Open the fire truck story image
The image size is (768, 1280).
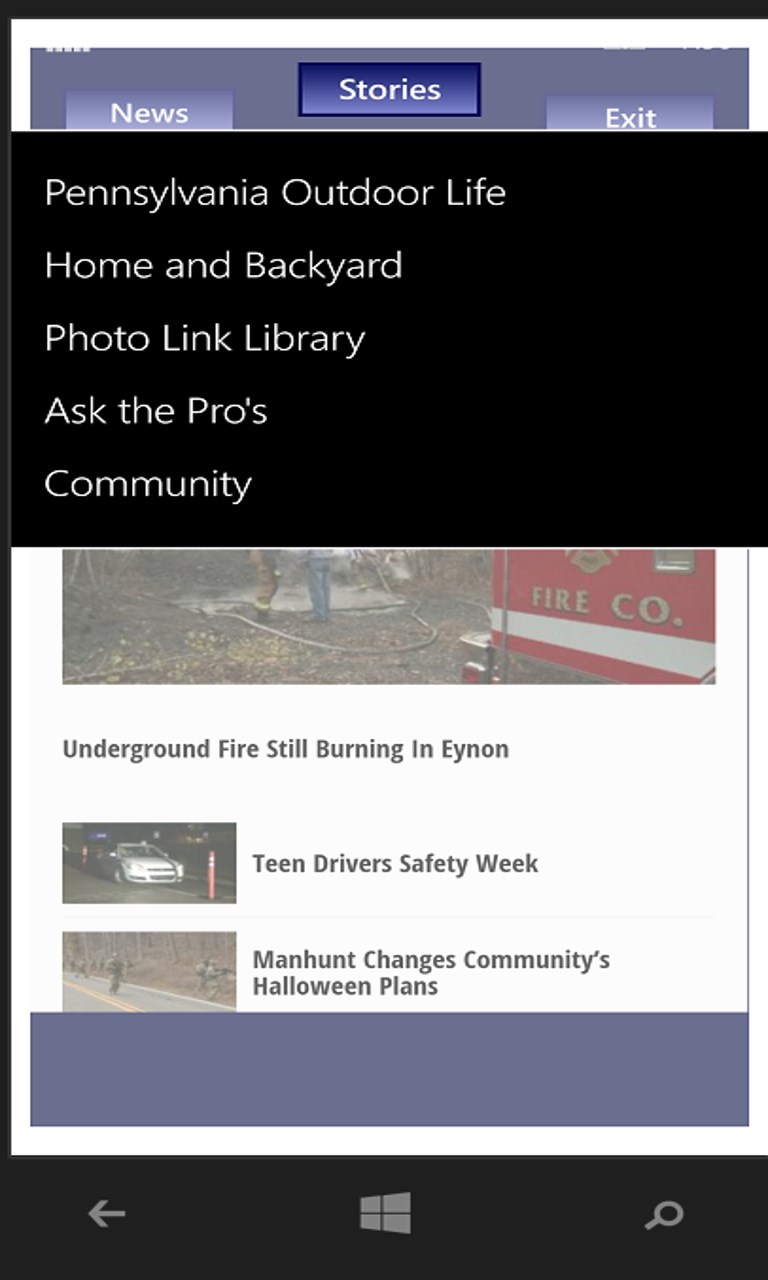pyautogui.click(x=388, y=615)
